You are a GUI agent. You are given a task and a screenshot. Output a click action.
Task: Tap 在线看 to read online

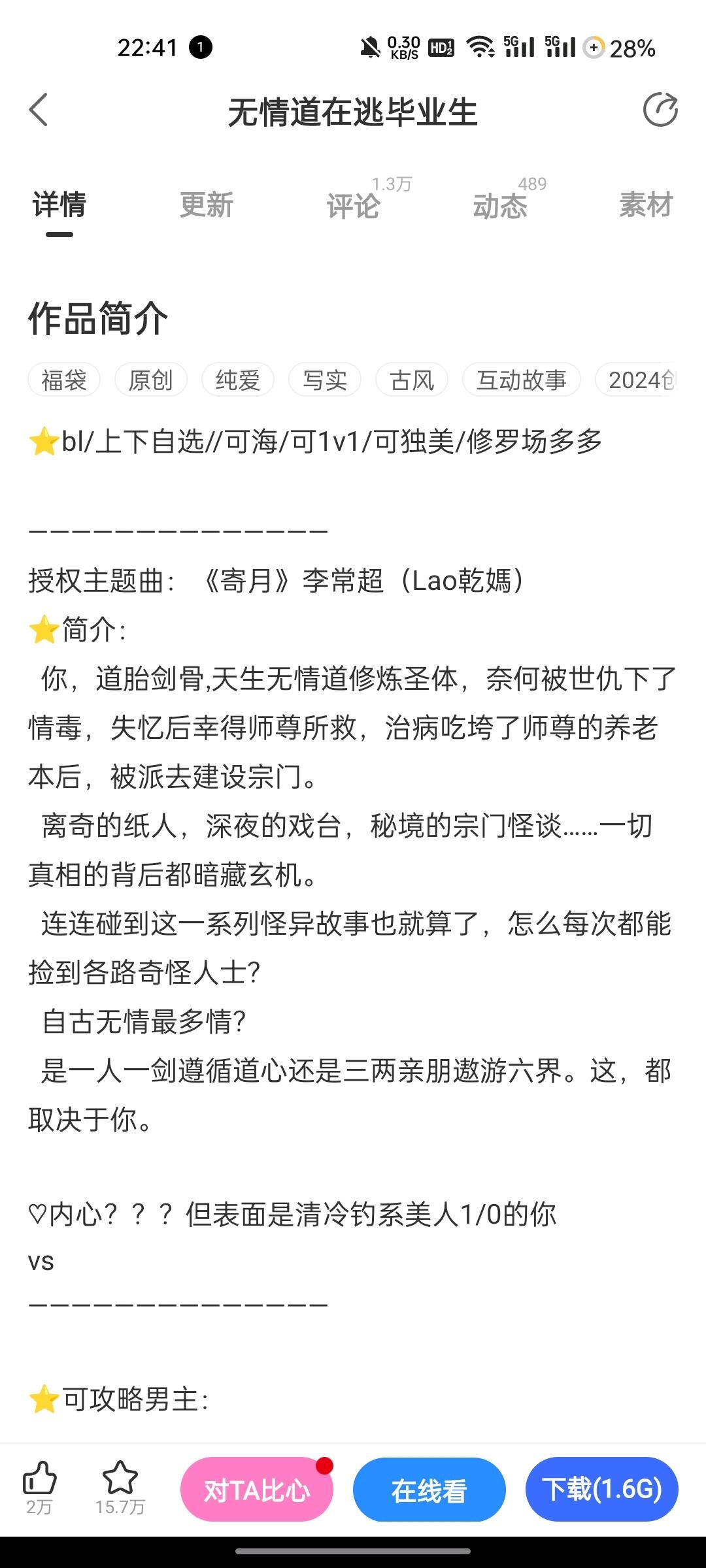(x=429, y=1490)
